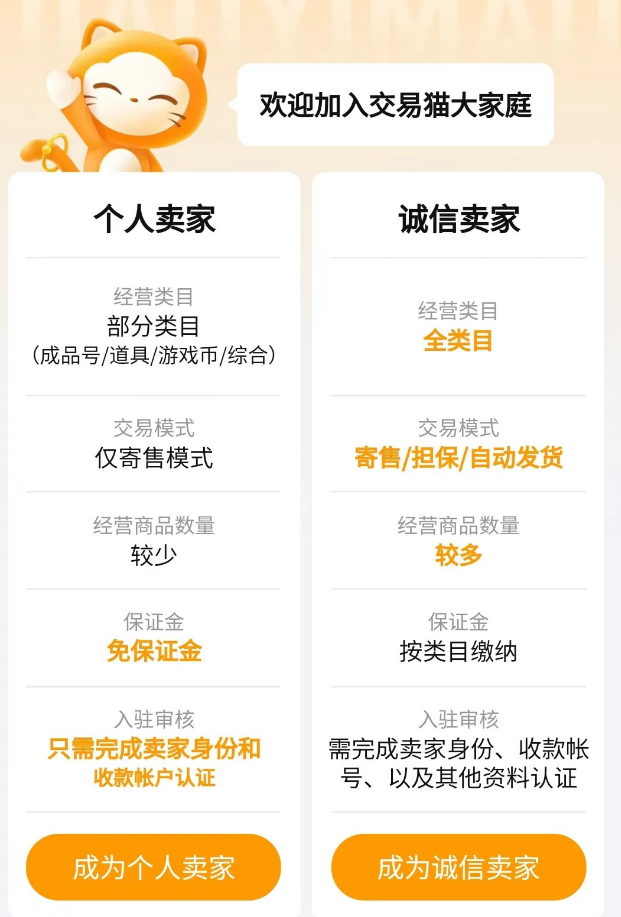Screen dimensions: 621x917
Task: Tap the 成为个人卖家 button
Action: click(x=153, y=867)
